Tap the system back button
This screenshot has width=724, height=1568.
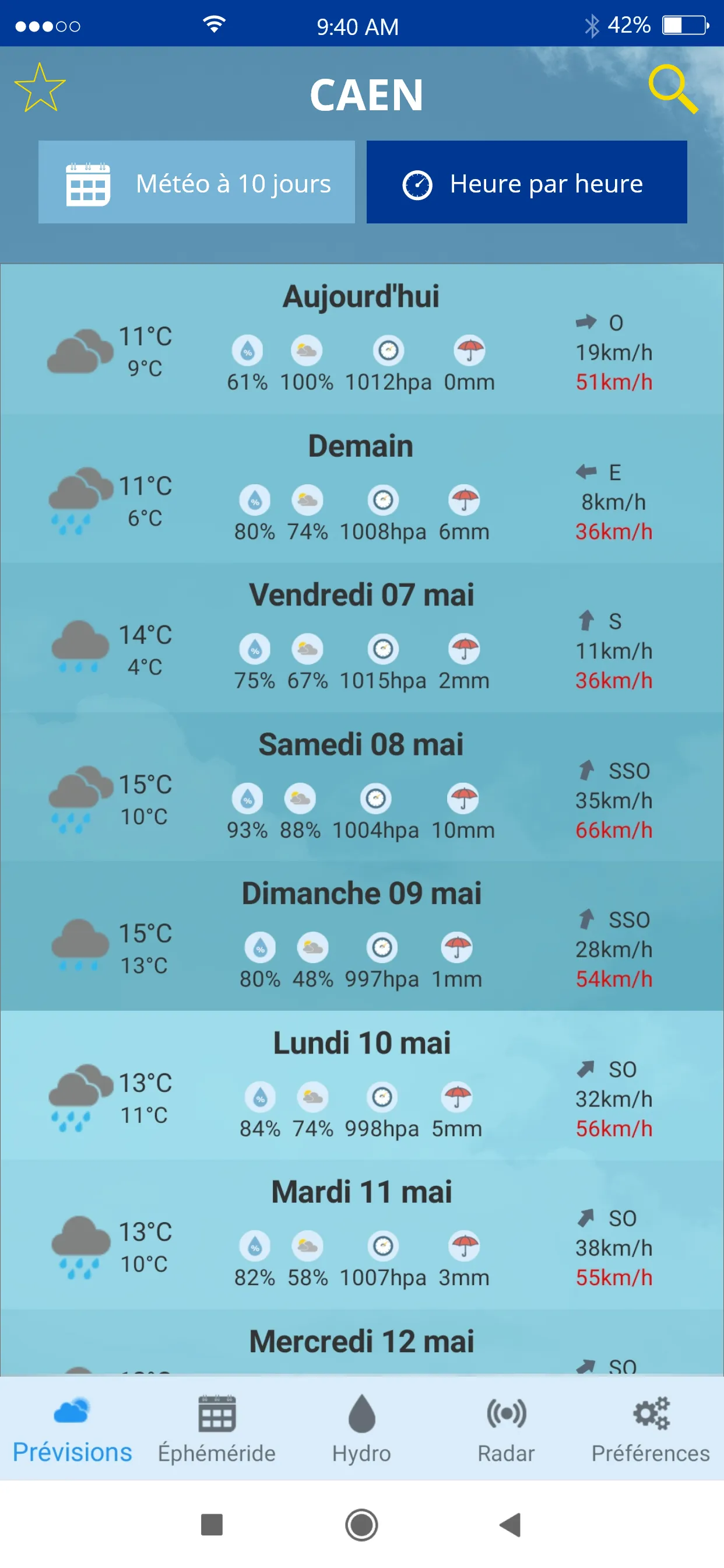pyautogui.click(x=510, y=1525)
